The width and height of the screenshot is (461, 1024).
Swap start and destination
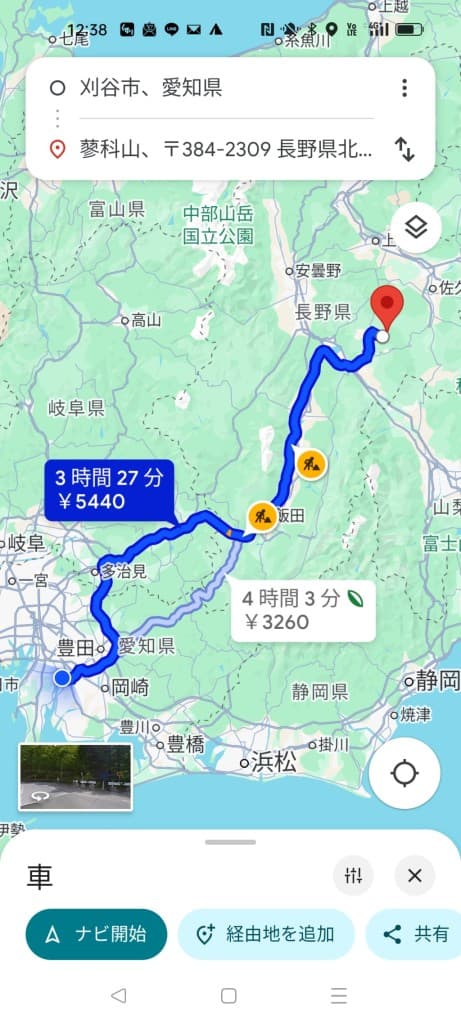tap(405, 150)
